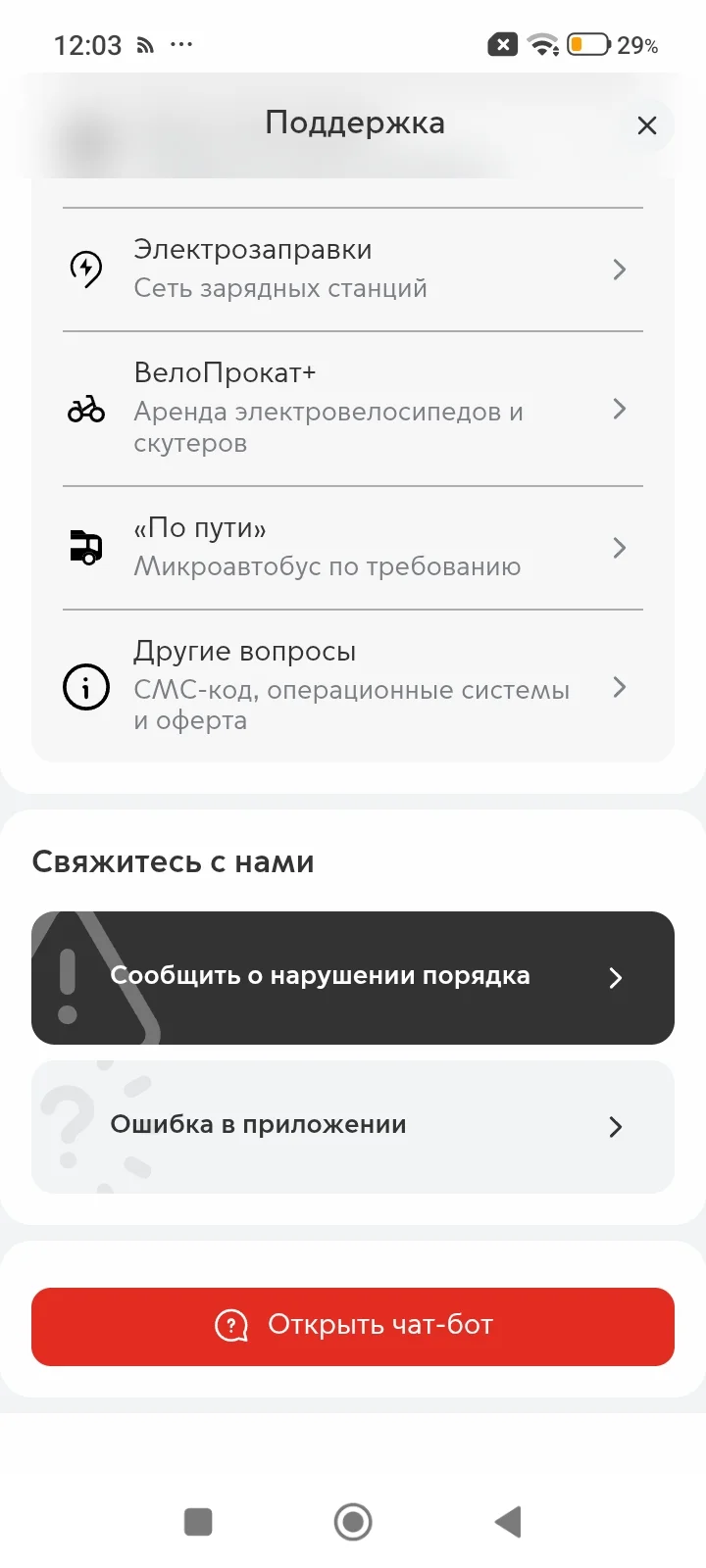Open «По пути» on-demand minibus section

pos(353,548)
